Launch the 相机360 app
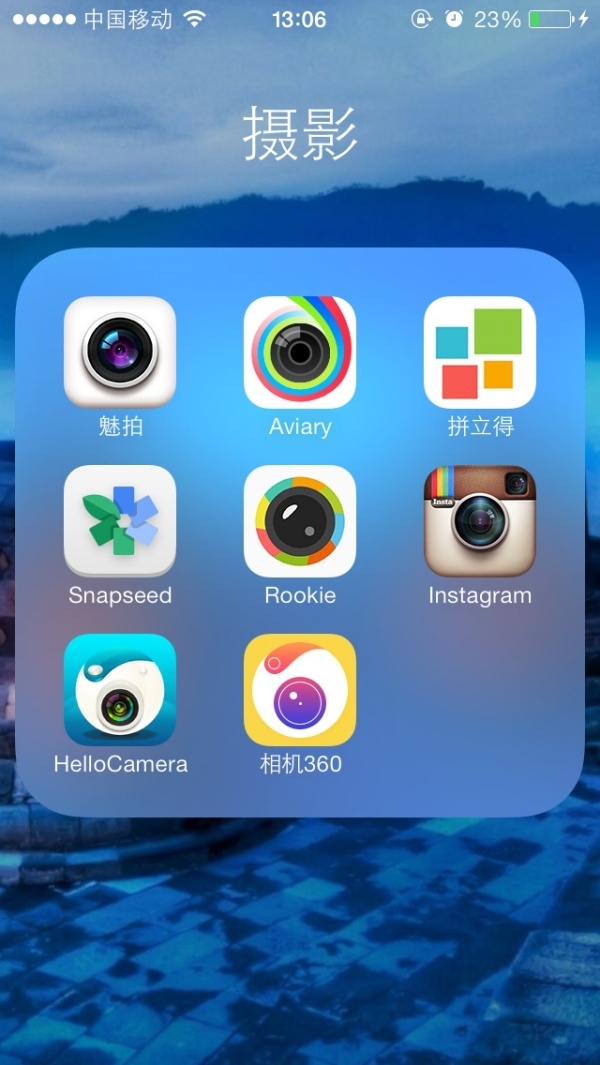Screen dimensions: 600x1065 point(300,690)
